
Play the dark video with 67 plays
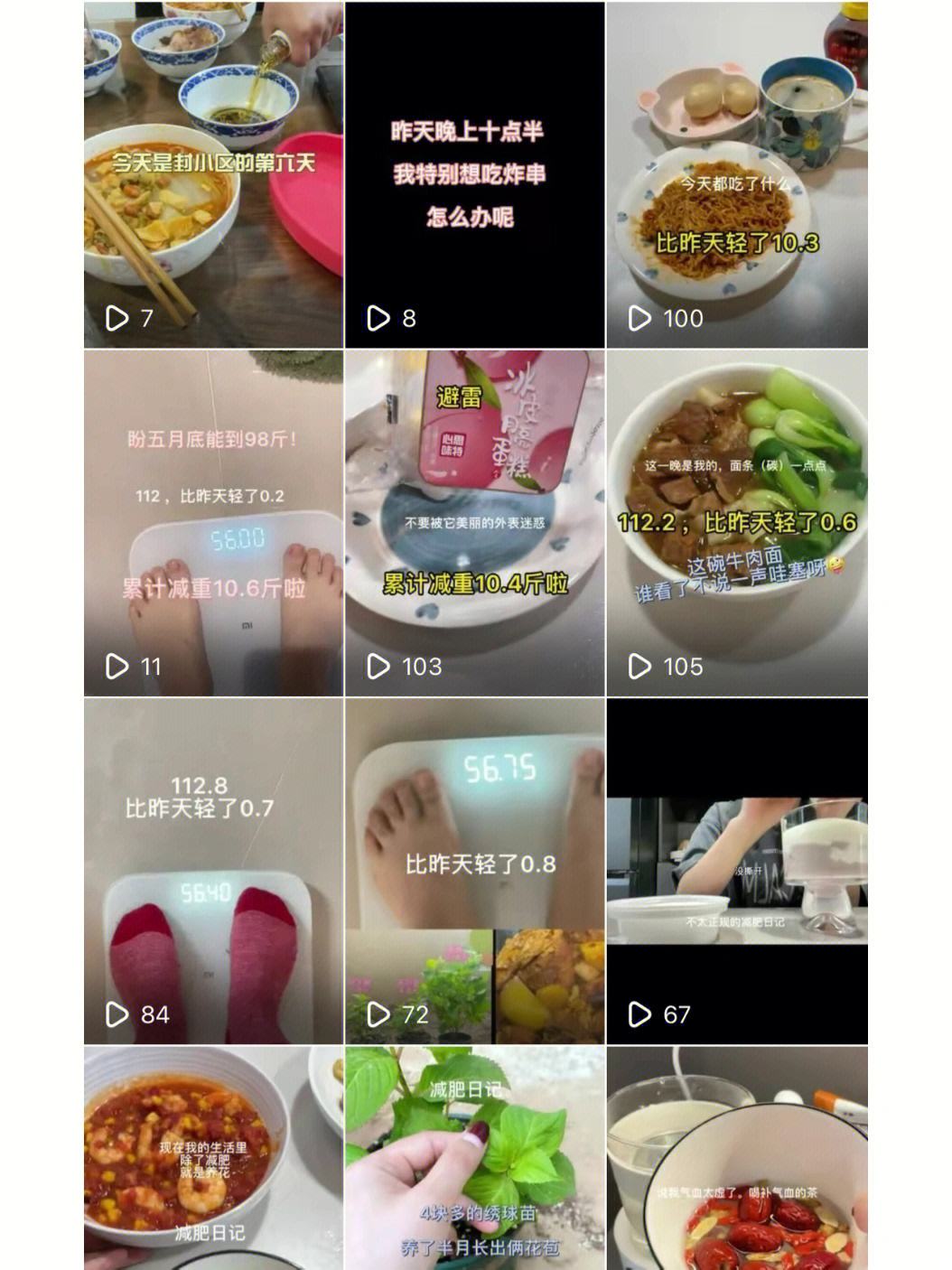point(736,871)
